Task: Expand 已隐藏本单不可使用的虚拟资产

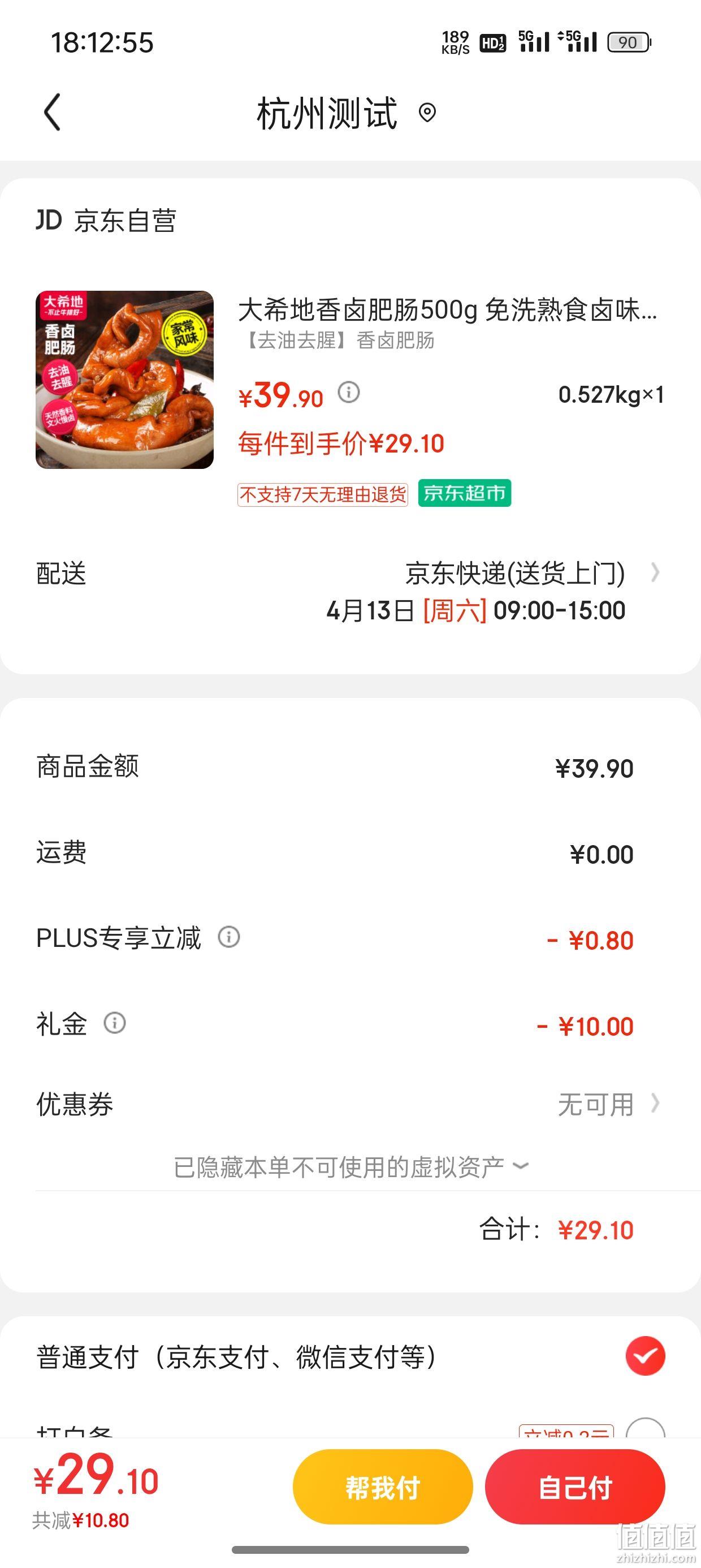Action: (x=351, y=1167)
